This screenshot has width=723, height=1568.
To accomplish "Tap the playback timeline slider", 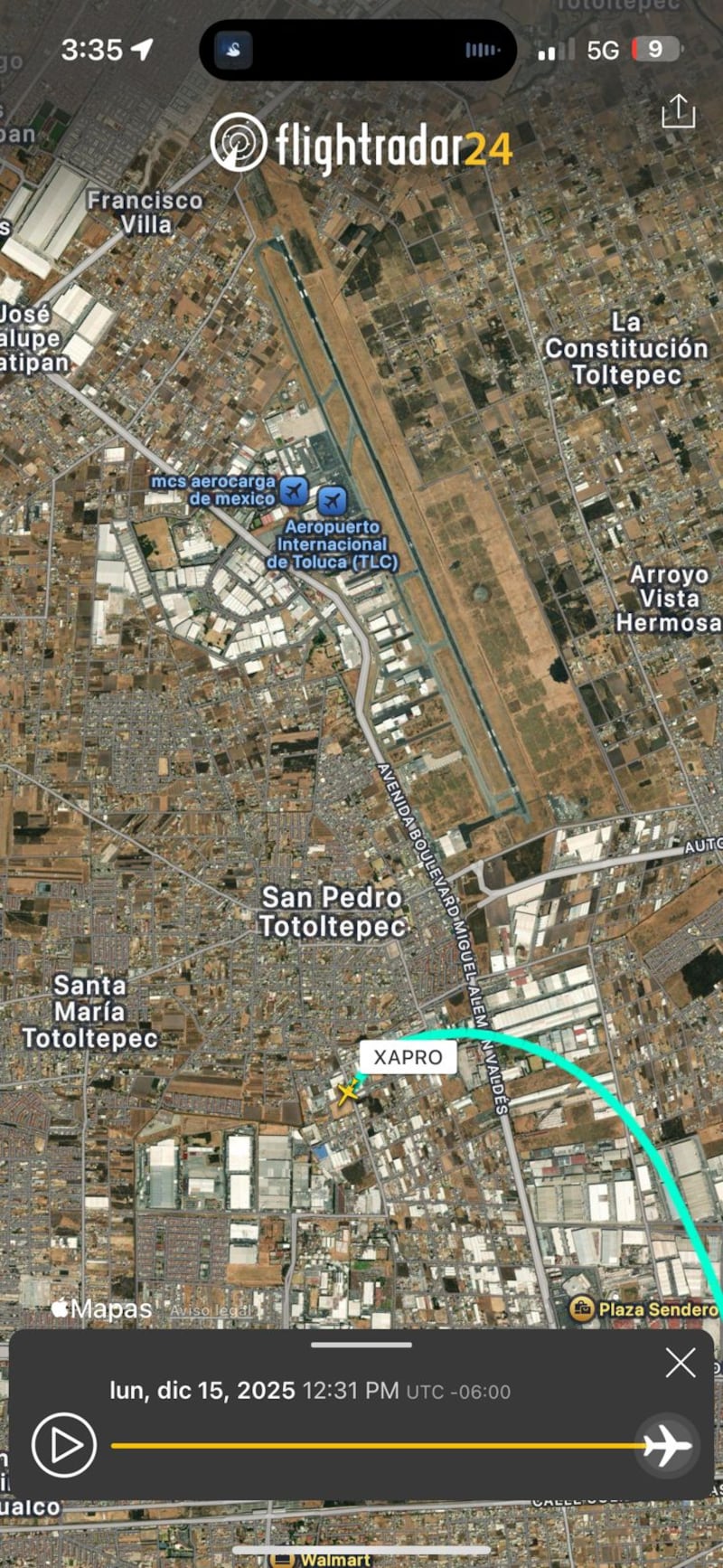I will click(x=380, y=1446).
